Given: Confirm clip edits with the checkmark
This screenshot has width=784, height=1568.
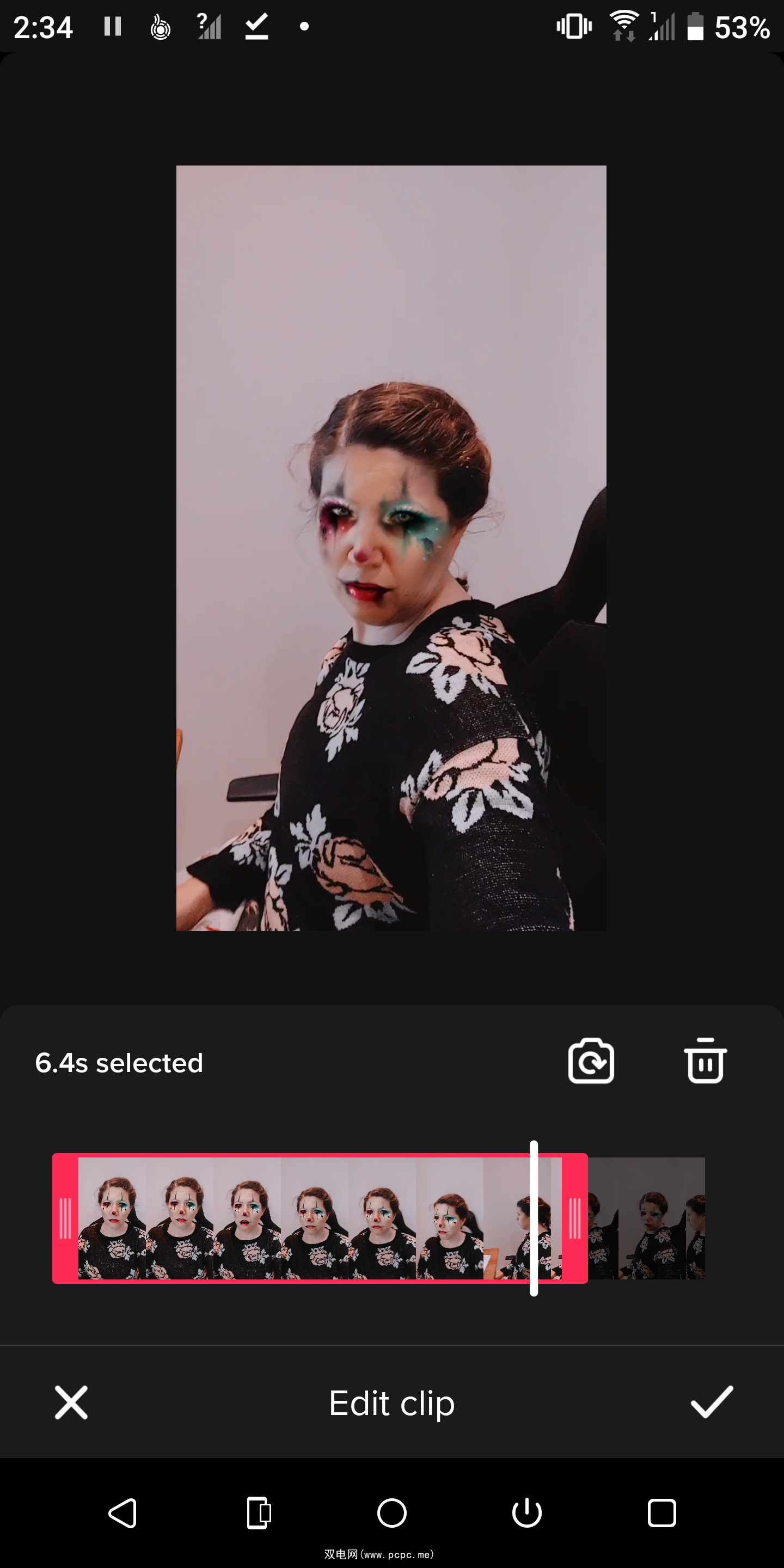Looking at the screenshot, I should click(x=712, y=1402).
